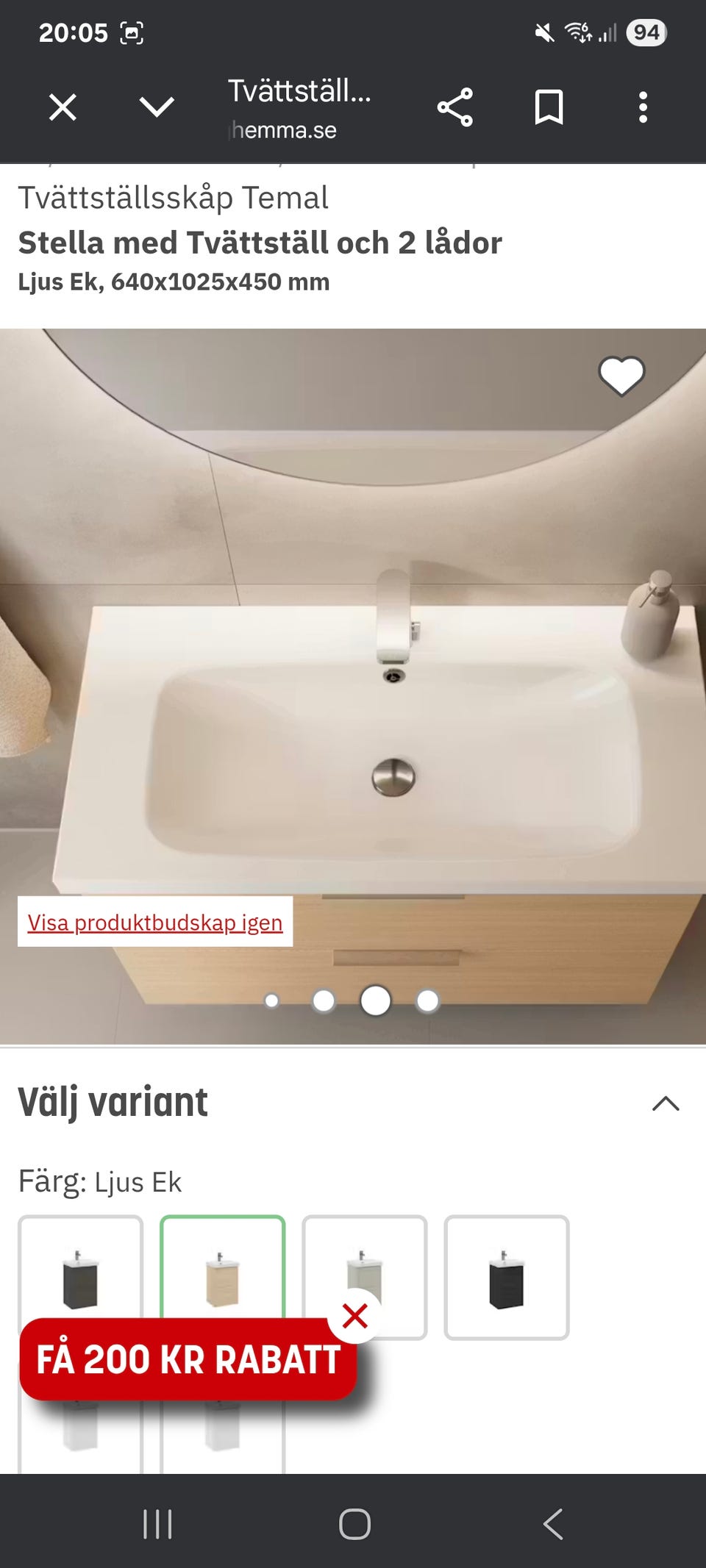
Task: Tap the FÅ 200 KR RABATT button
Action: point(186,1359)
